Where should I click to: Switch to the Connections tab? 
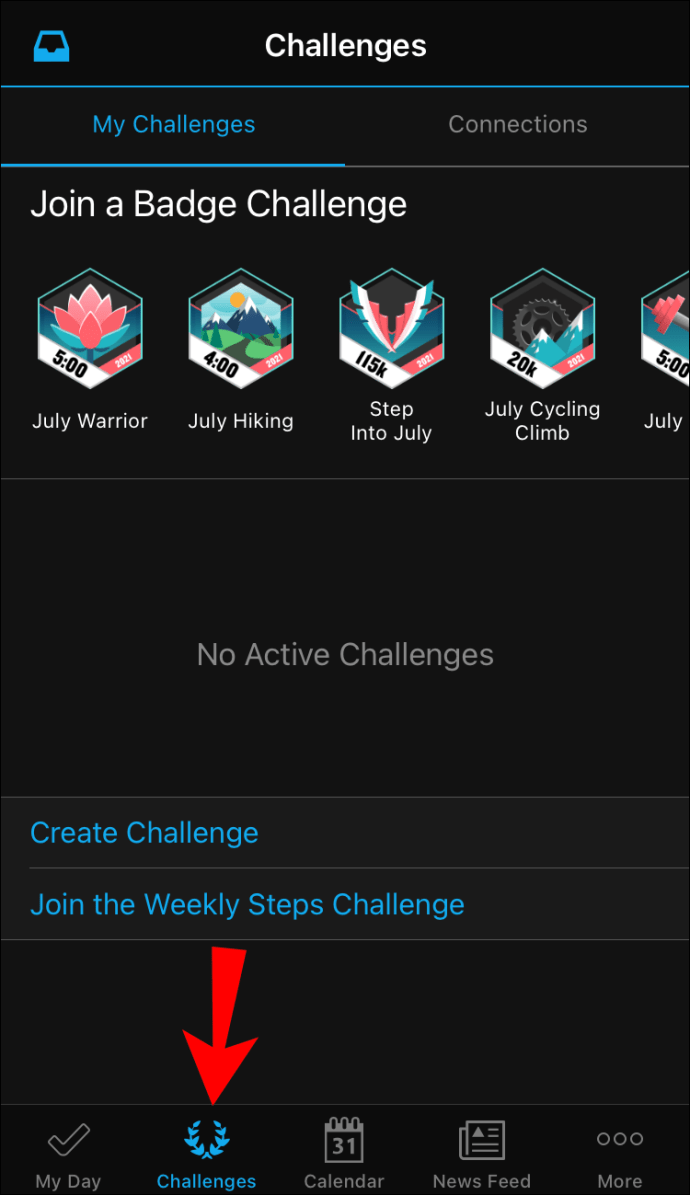pos(517,125)
